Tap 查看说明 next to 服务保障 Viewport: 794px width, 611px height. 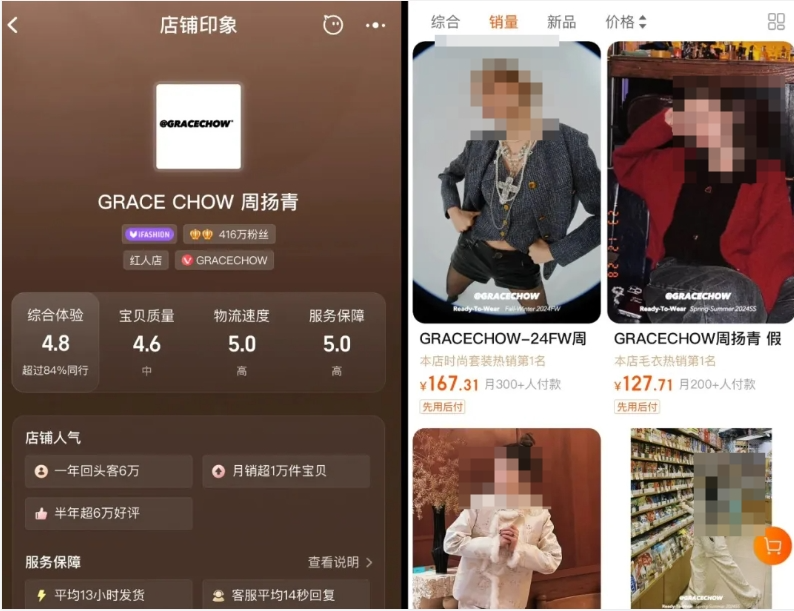click(340, 562)
